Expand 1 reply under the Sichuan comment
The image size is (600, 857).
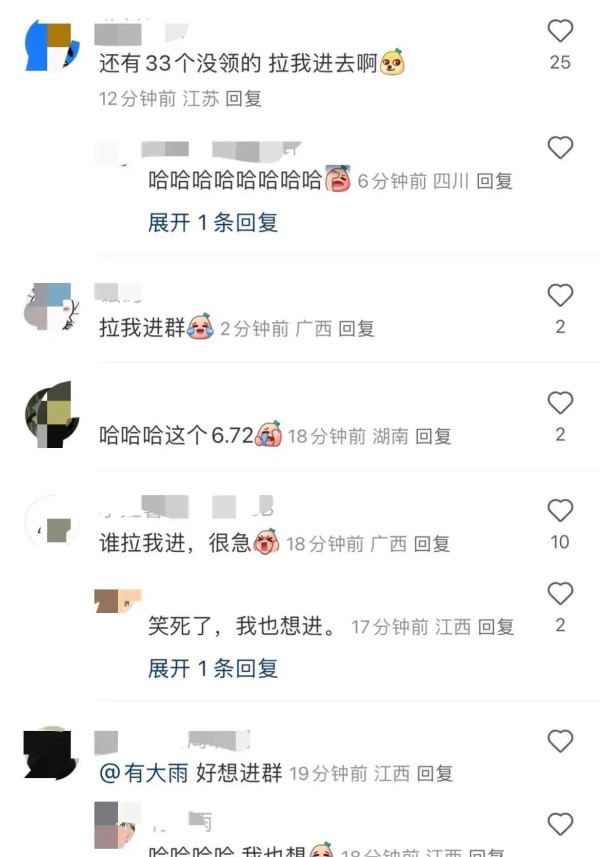[x=213, y=222]
